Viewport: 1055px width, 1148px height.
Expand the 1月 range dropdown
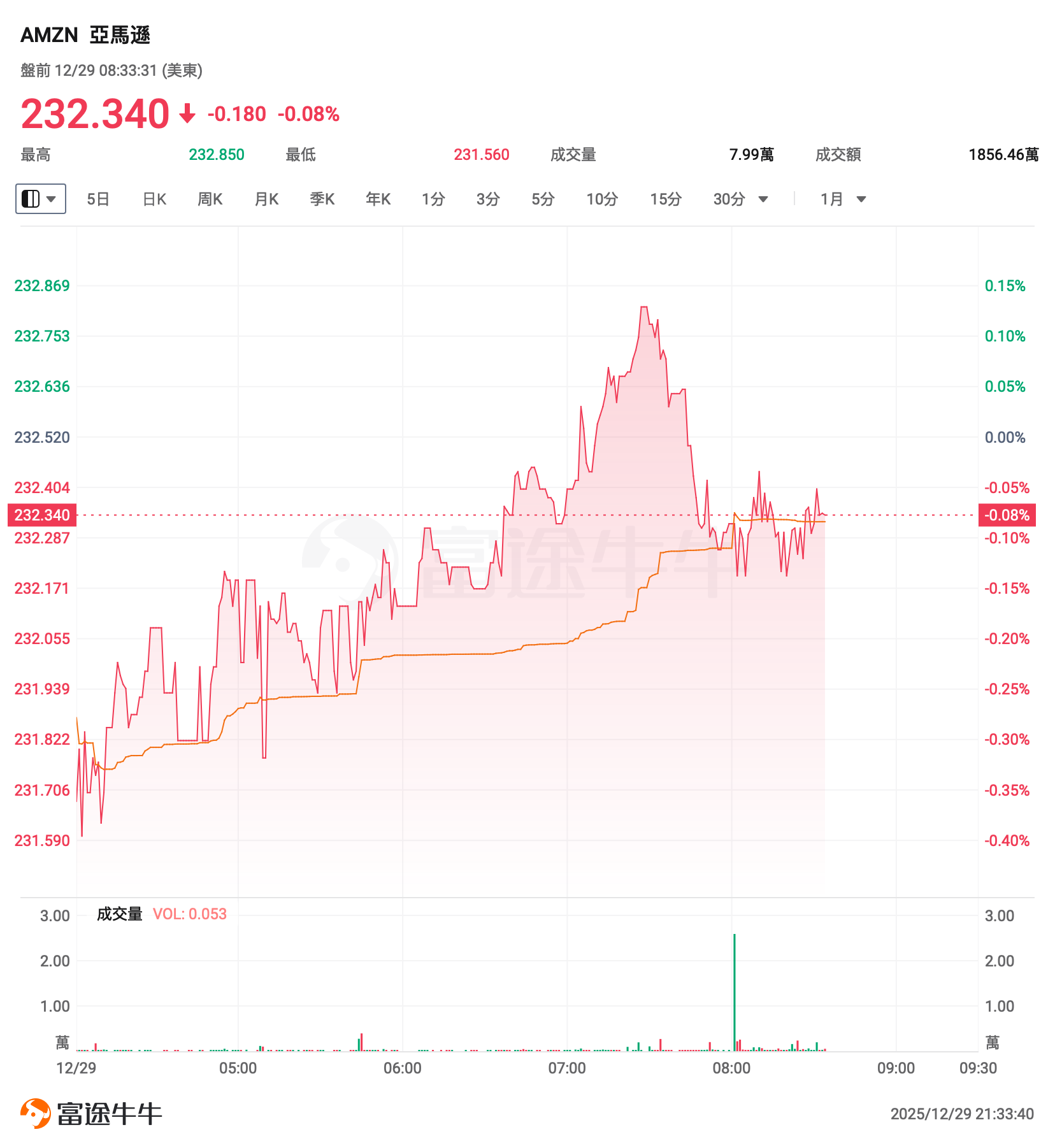(x=843, y=199)
